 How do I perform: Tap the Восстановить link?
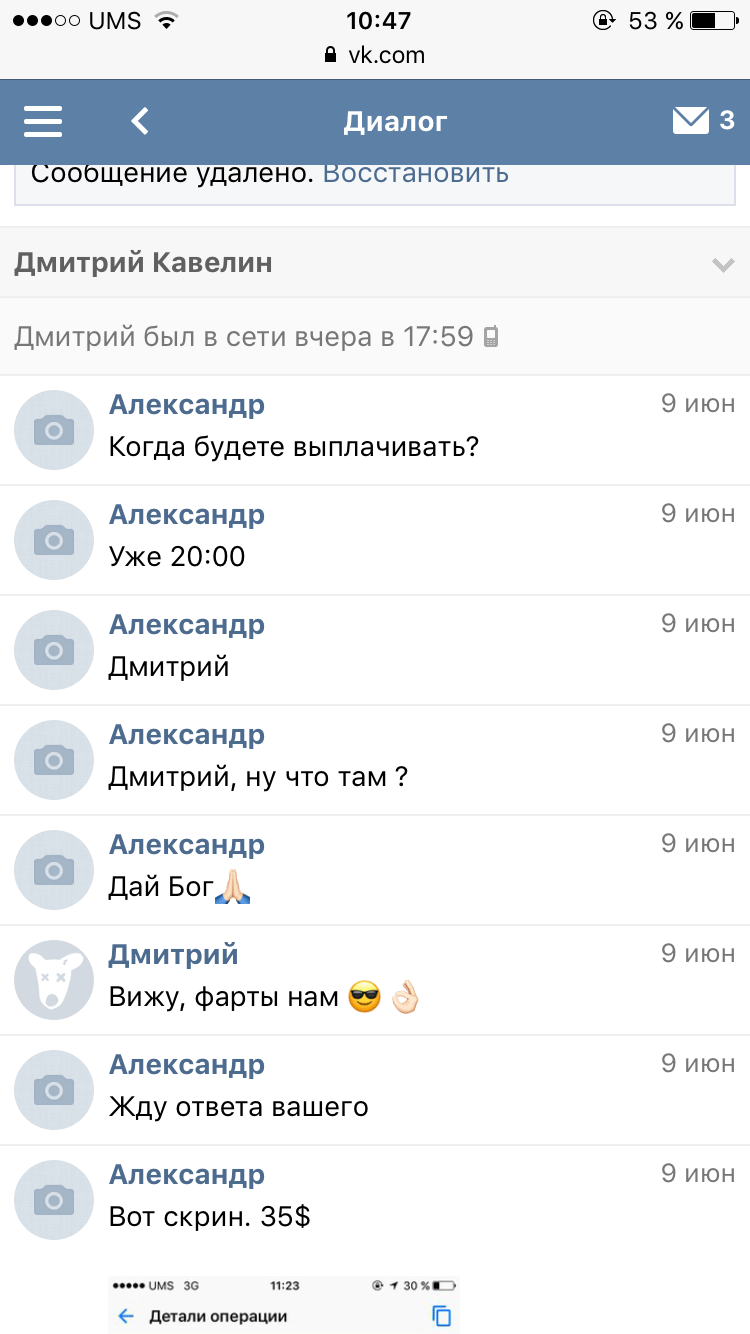415,173
